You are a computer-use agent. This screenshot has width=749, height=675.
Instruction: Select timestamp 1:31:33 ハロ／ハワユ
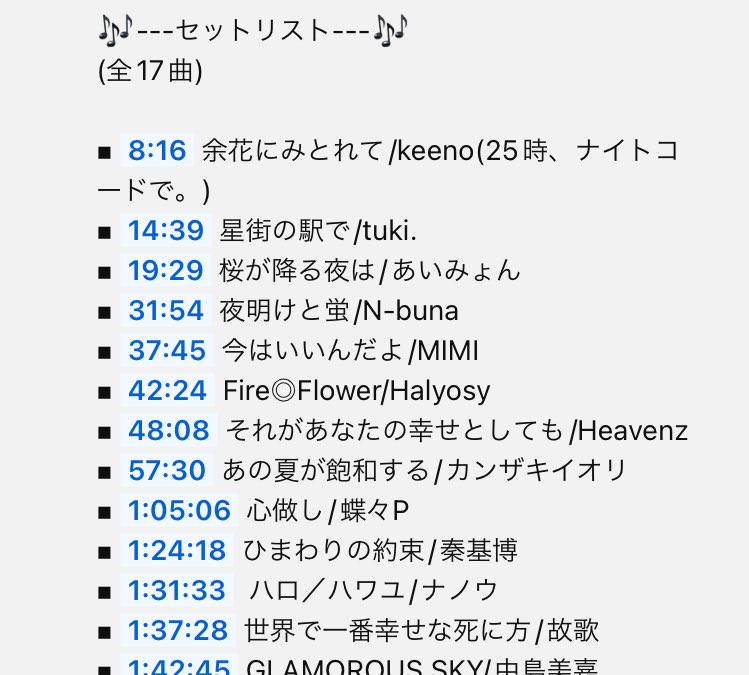coord(177,590)
